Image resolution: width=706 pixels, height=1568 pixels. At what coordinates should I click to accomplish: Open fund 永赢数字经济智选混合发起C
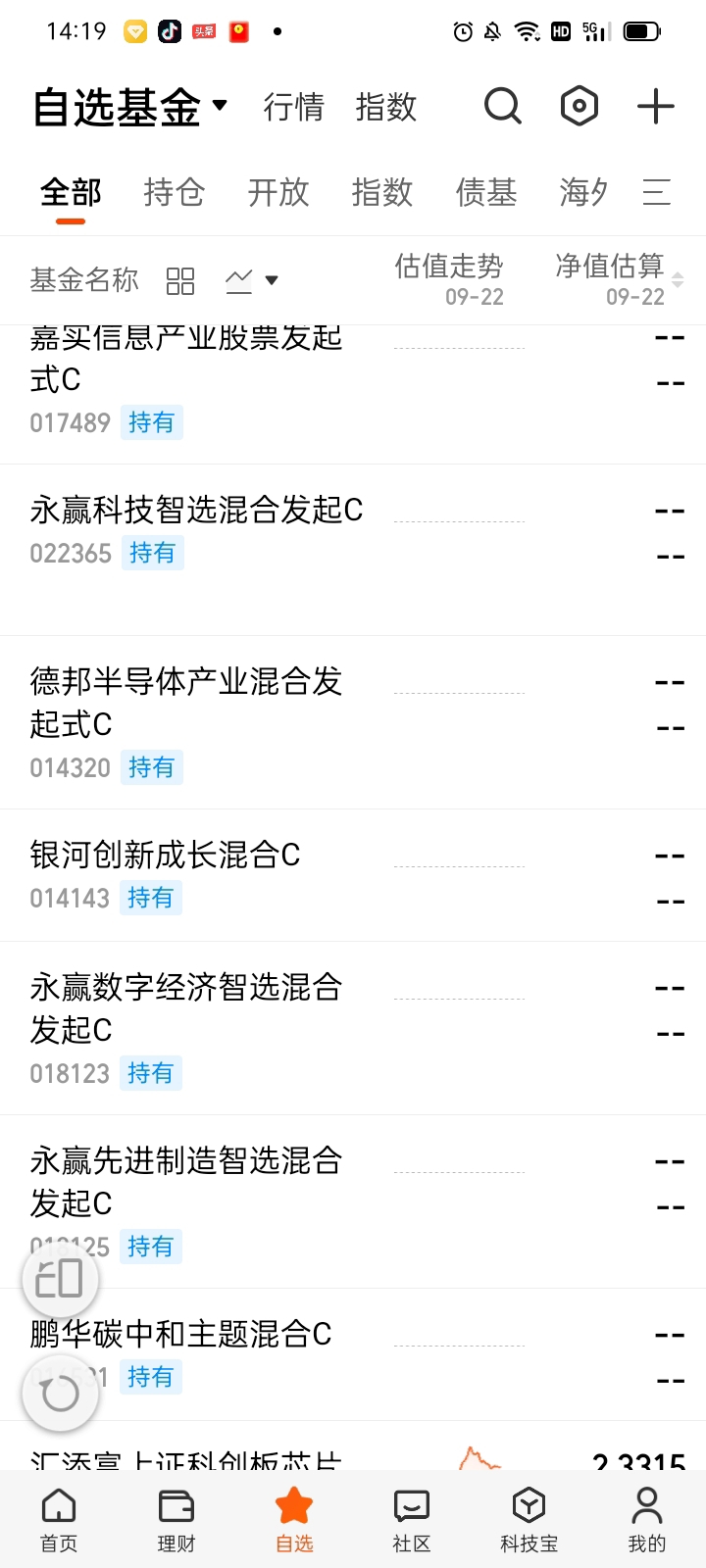(x=353, y=1028)
